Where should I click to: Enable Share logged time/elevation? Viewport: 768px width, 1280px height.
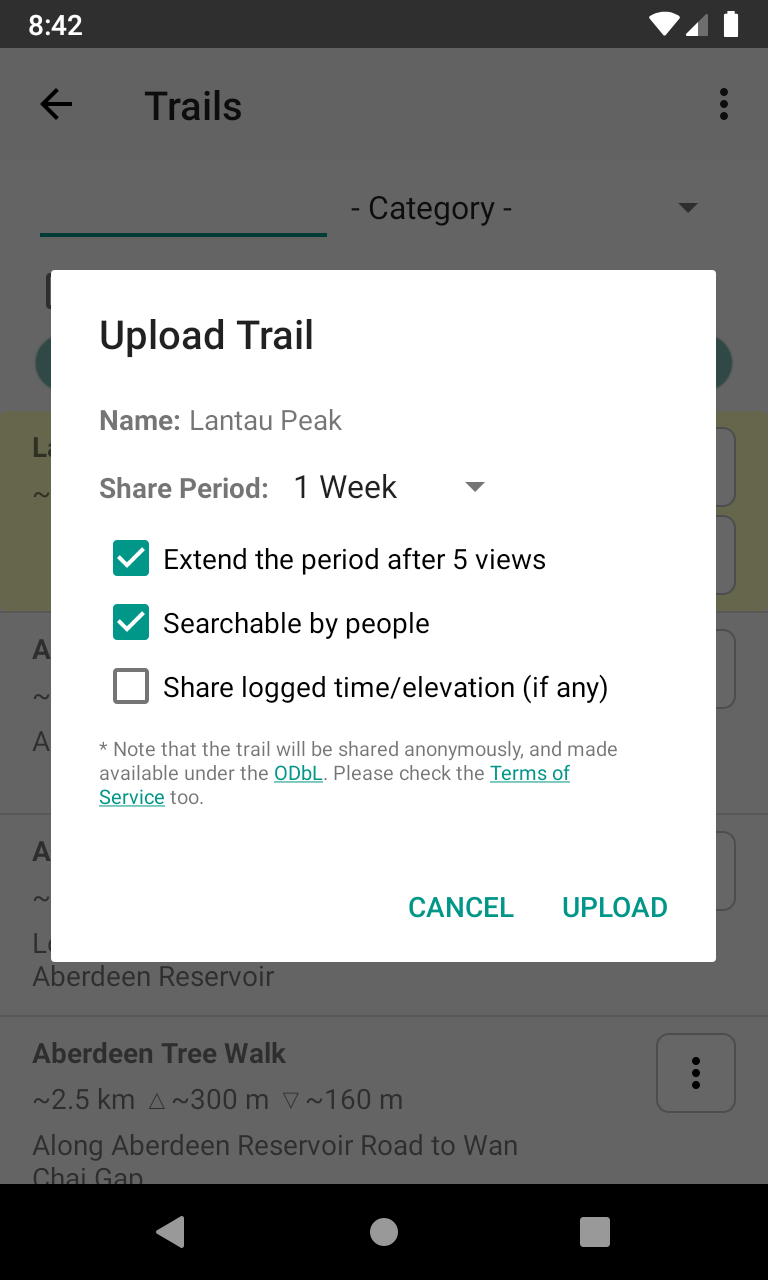pyautogui.click(x=131, y=687)
